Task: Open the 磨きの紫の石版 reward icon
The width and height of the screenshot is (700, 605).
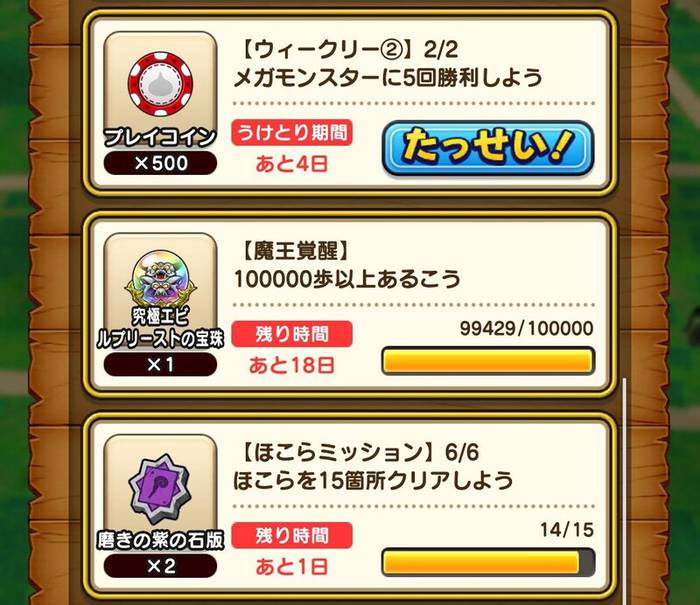Action: 160,480
